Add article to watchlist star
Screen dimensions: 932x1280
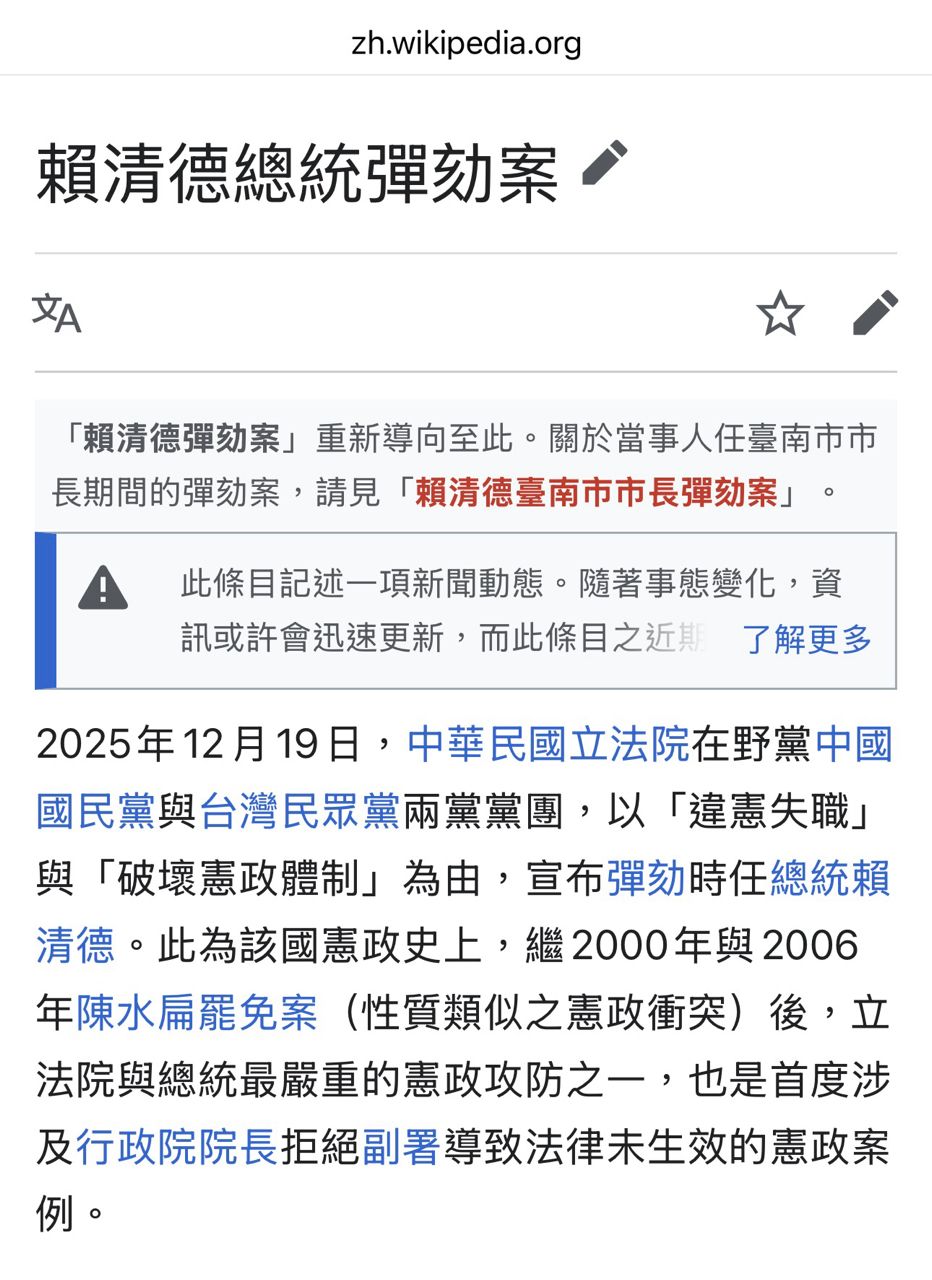coord(780,314)
